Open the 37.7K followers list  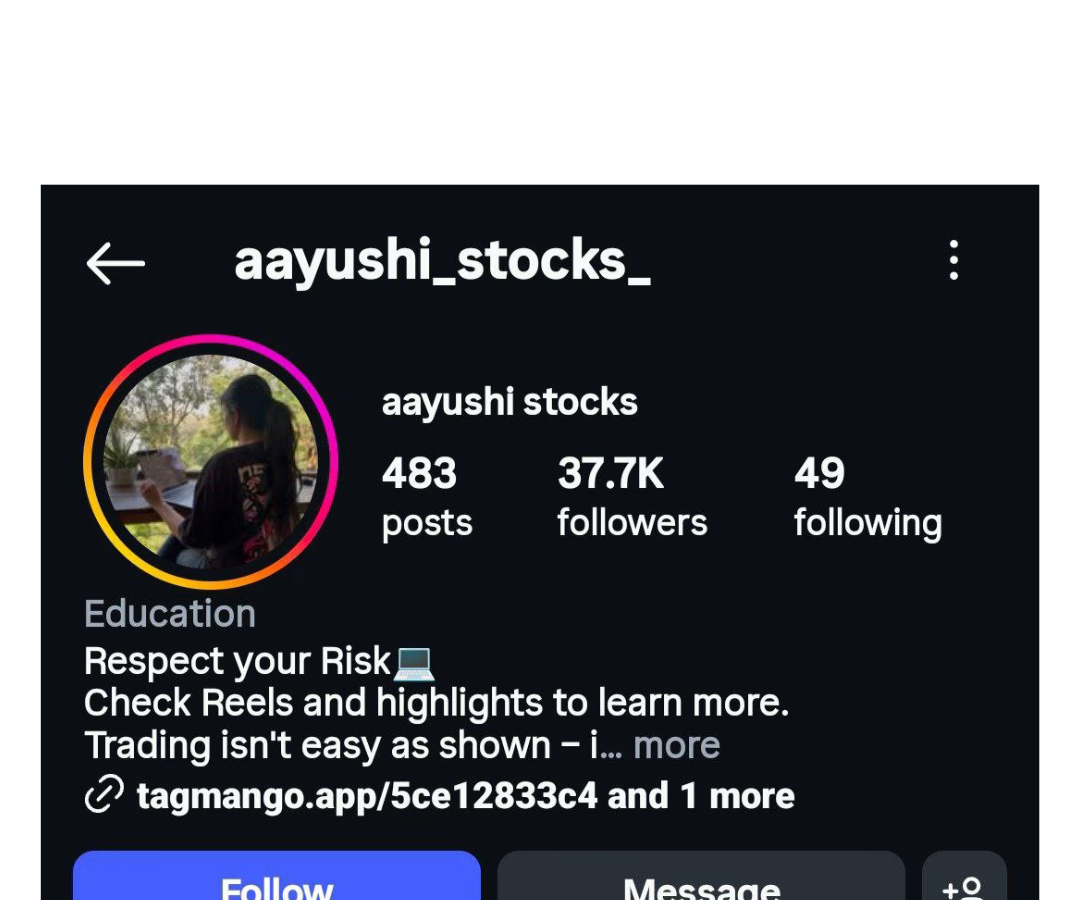click(x=631, y=496)
